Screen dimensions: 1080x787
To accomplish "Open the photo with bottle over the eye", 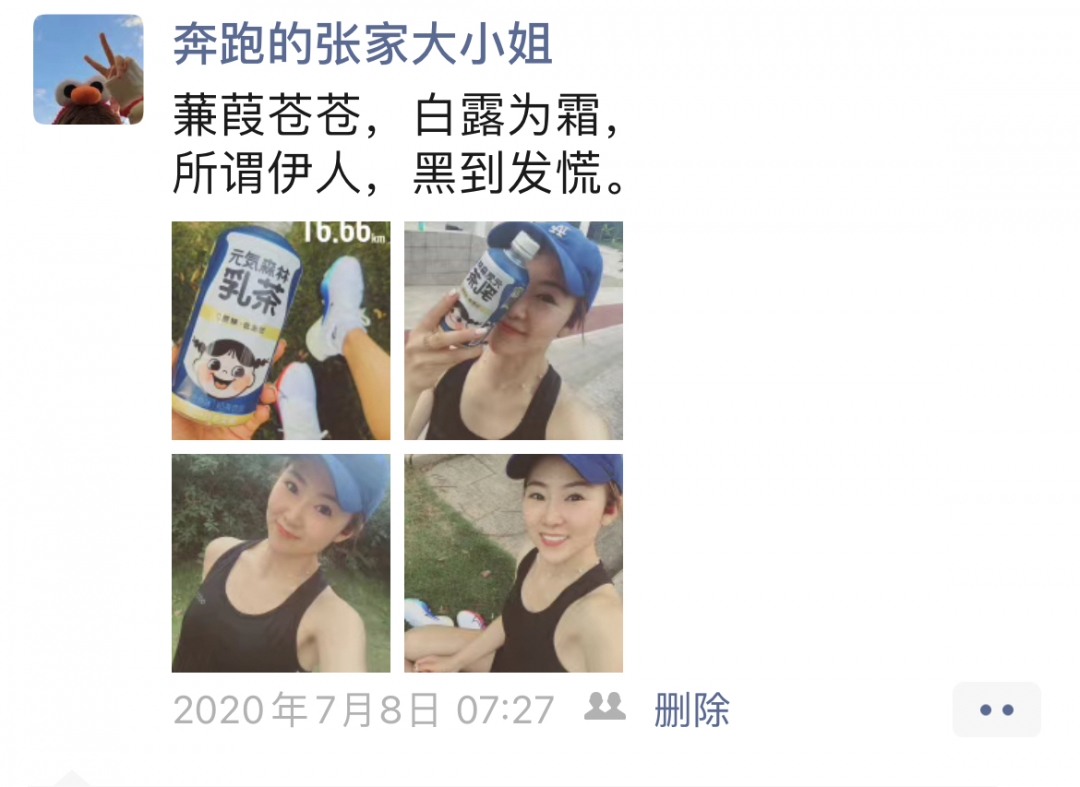I will [x=513, y=331].
